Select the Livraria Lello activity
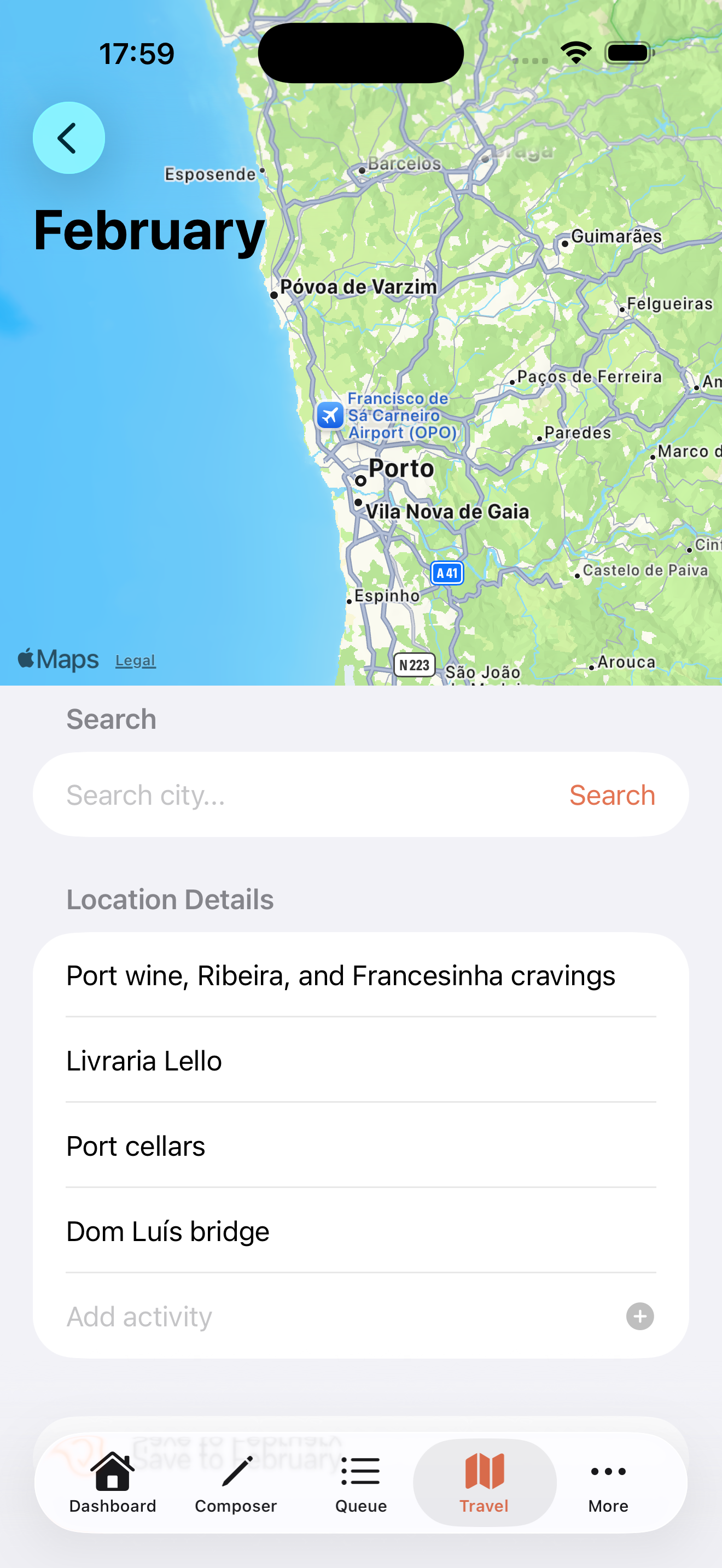The height and width of the screenshot is (1568, 722). point(144,1060)
